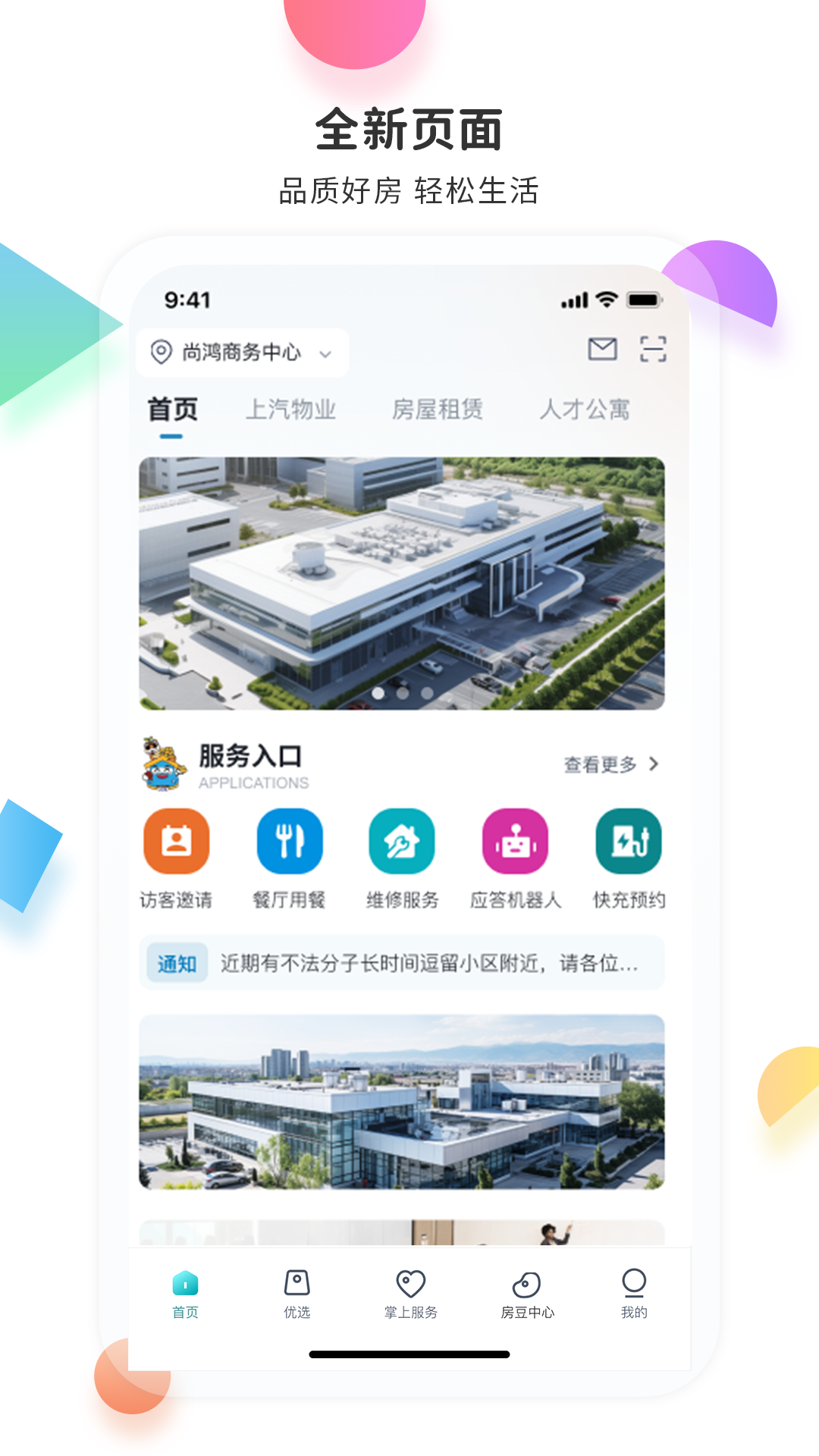Open the mail envelope icon
Screen dimensions: 819x1456
603,348
